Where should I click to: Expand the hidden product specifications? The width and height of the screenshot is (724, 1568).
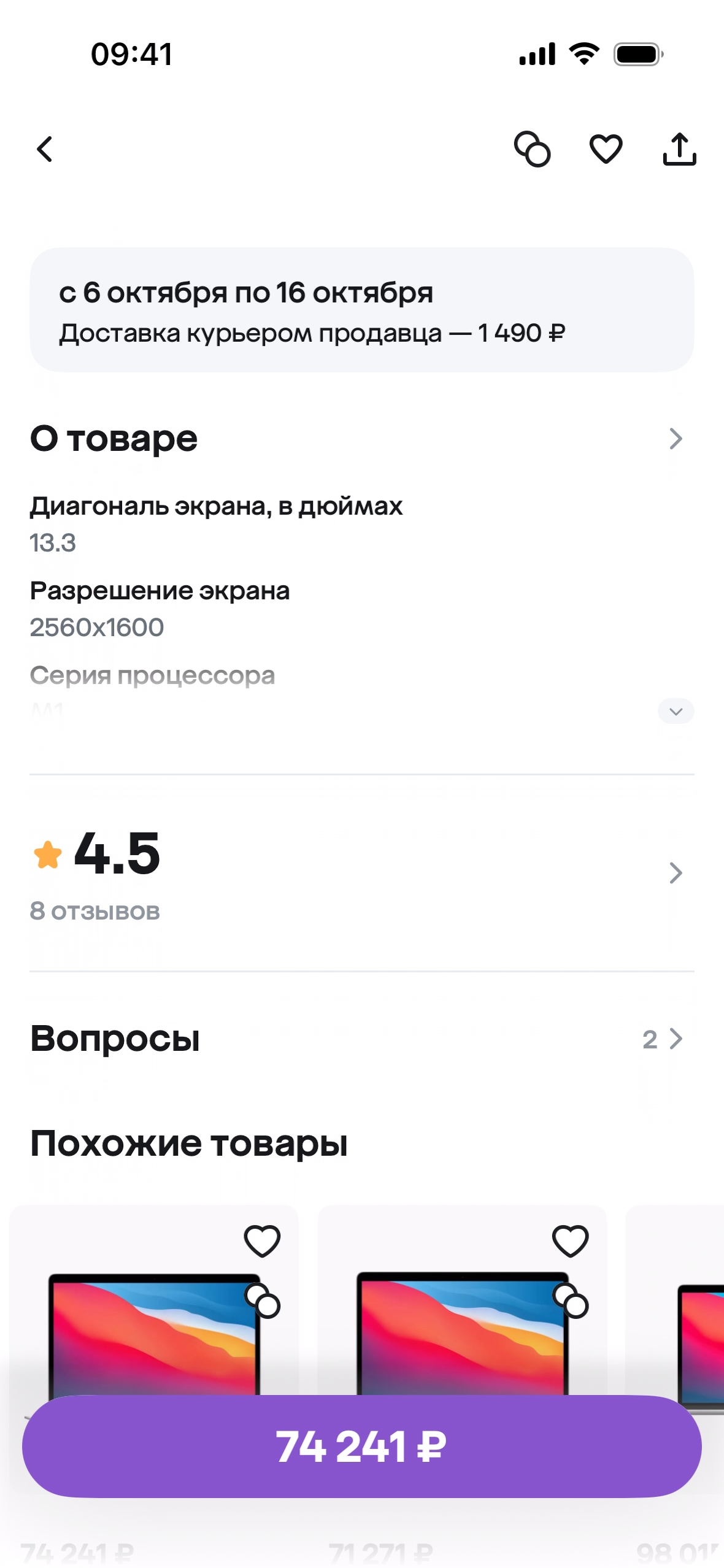pos(676,712)
